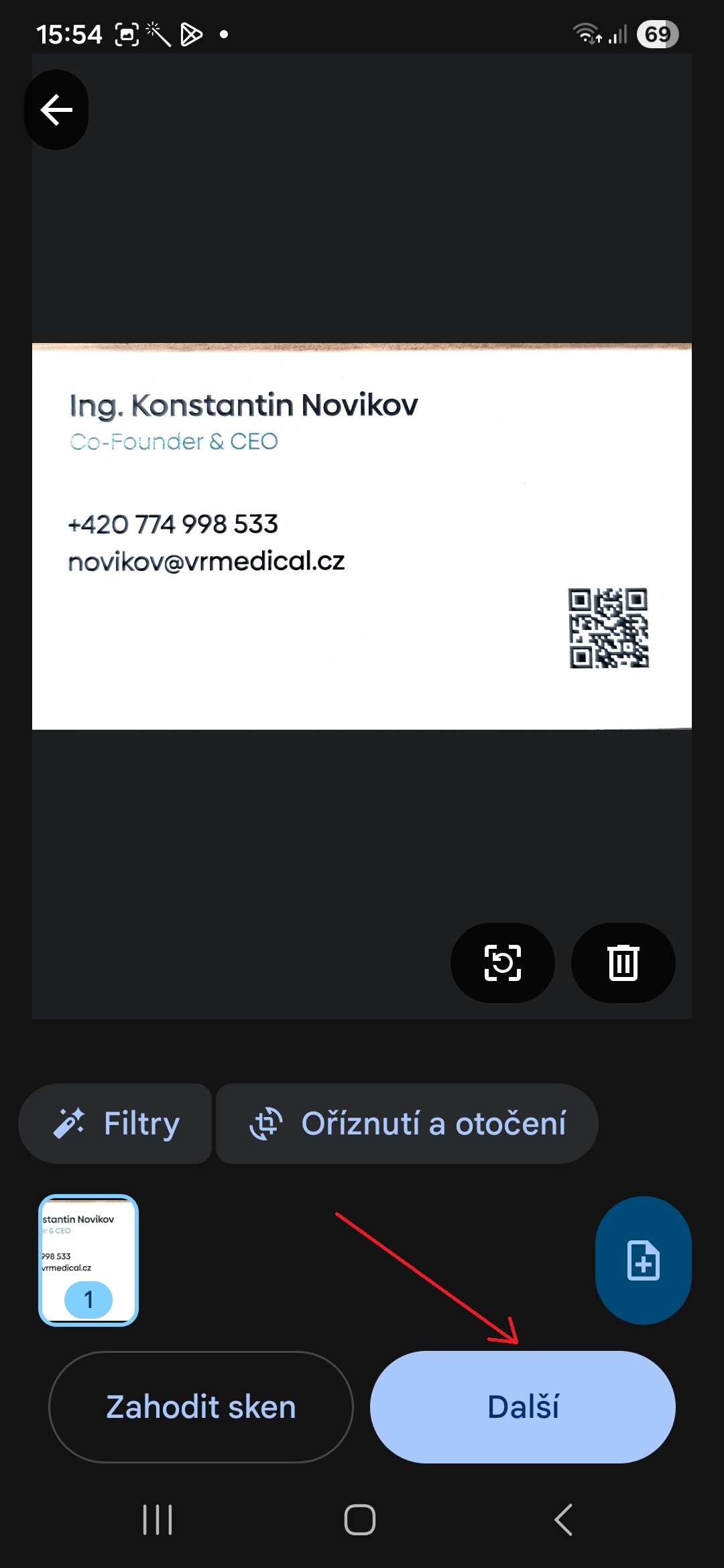Tap Zahodit sken to discard
The image size is (724, 1568).
point(201,1407)
